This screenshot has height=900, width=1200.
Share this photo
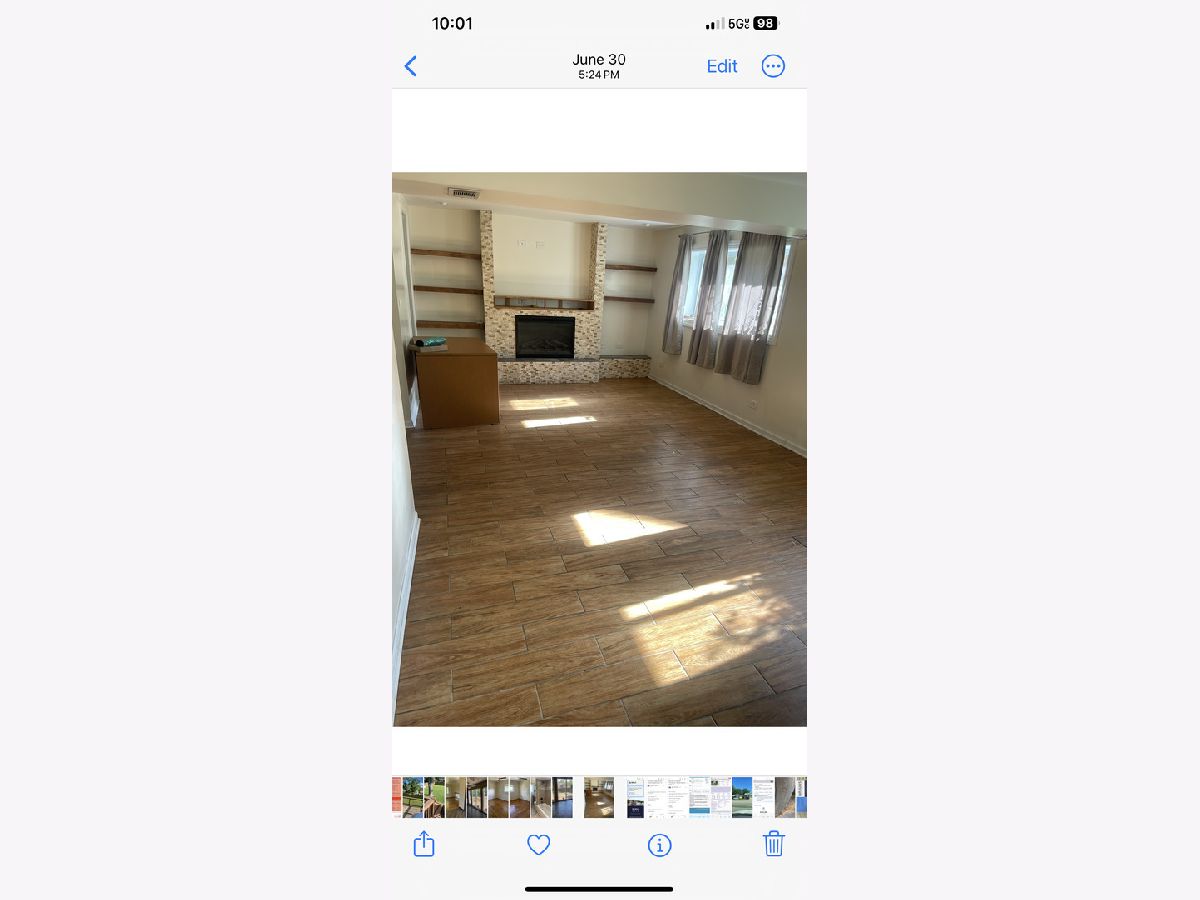click(x=424, y=844)
